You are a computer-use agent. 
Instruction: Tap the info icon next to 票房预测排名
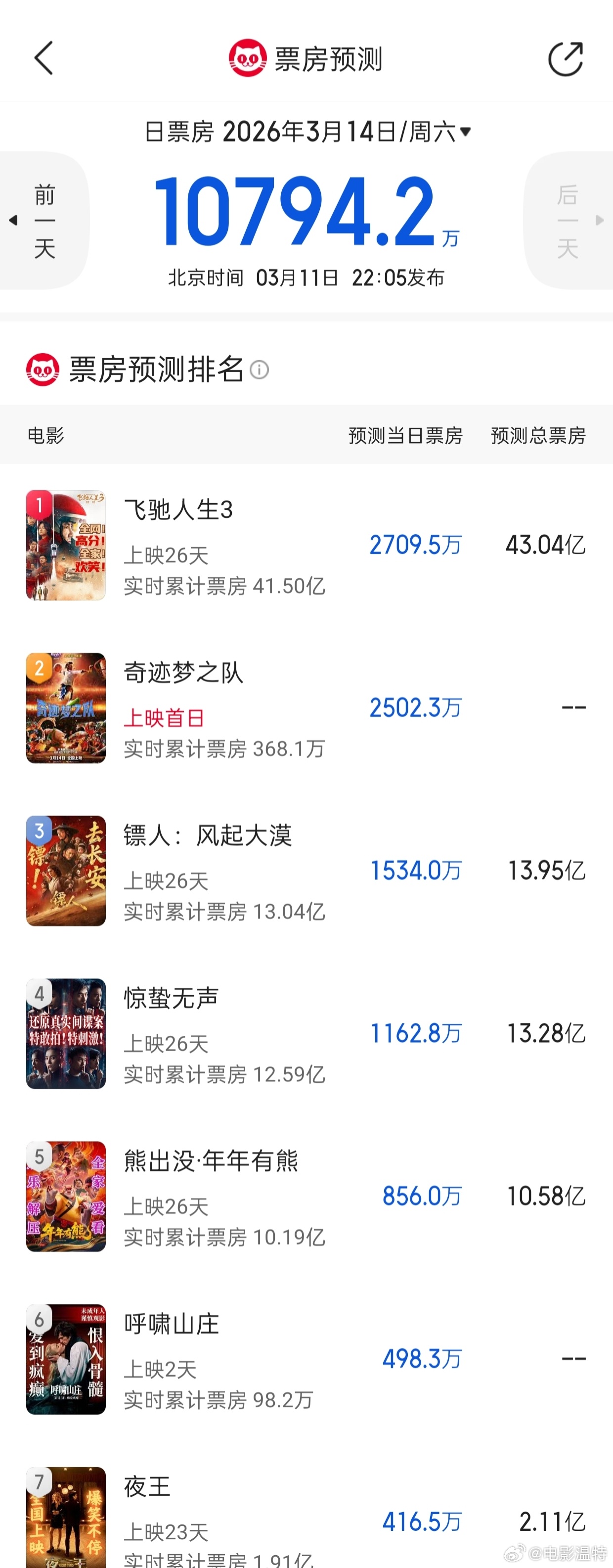[x=262, y=370]
